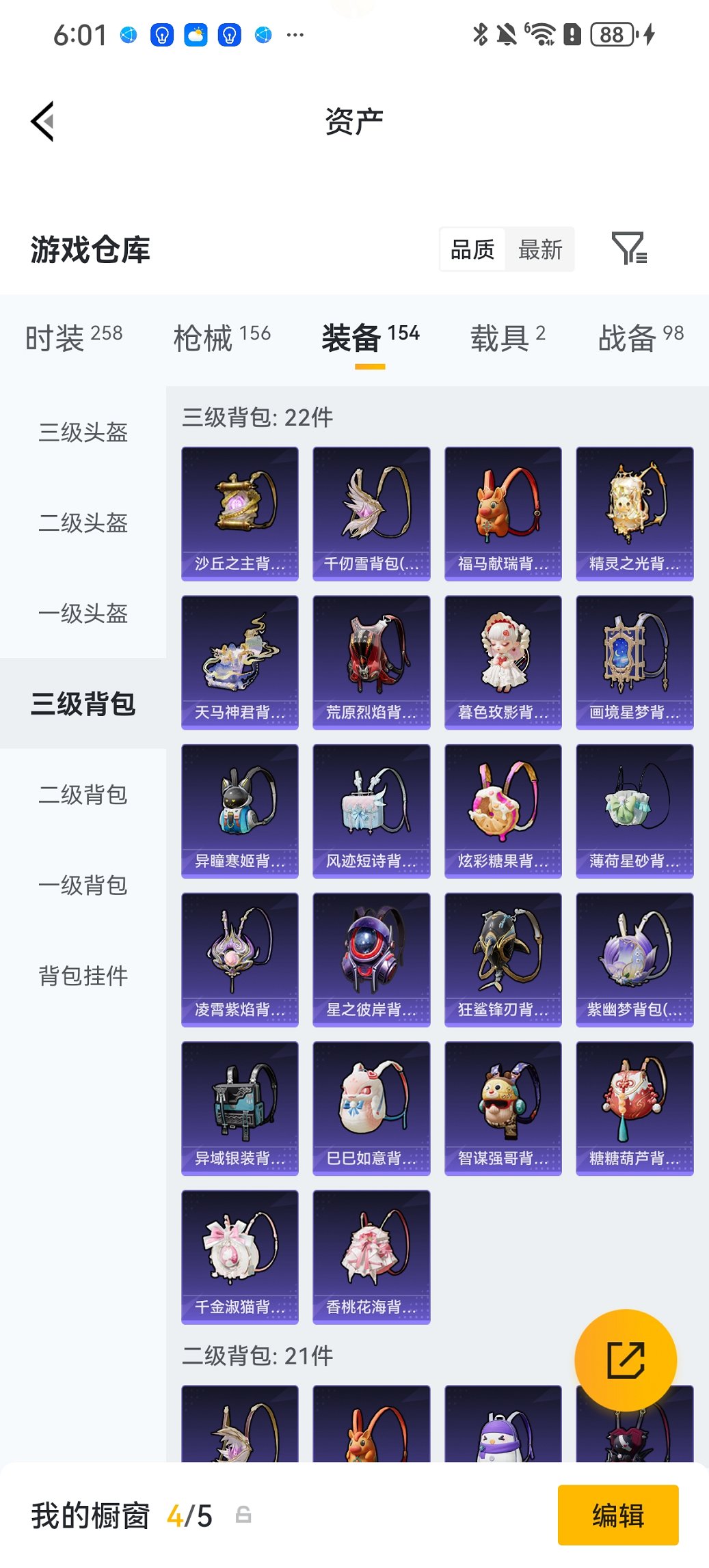Enable 品质 sorting mode
This screenshot has width=709, height=1568.
[473, 249]
